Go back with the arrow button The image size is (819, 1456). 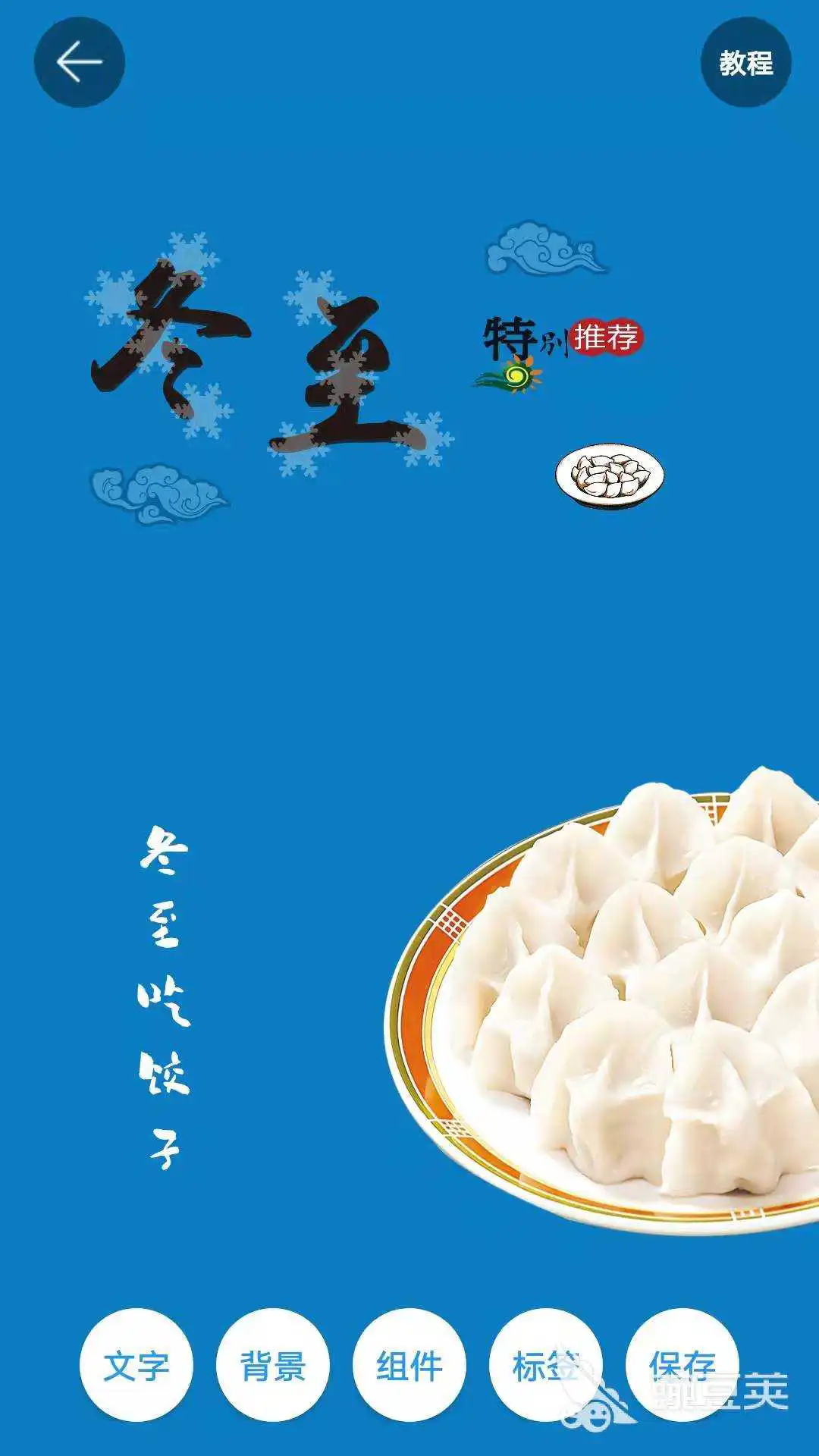coord(79,62)
